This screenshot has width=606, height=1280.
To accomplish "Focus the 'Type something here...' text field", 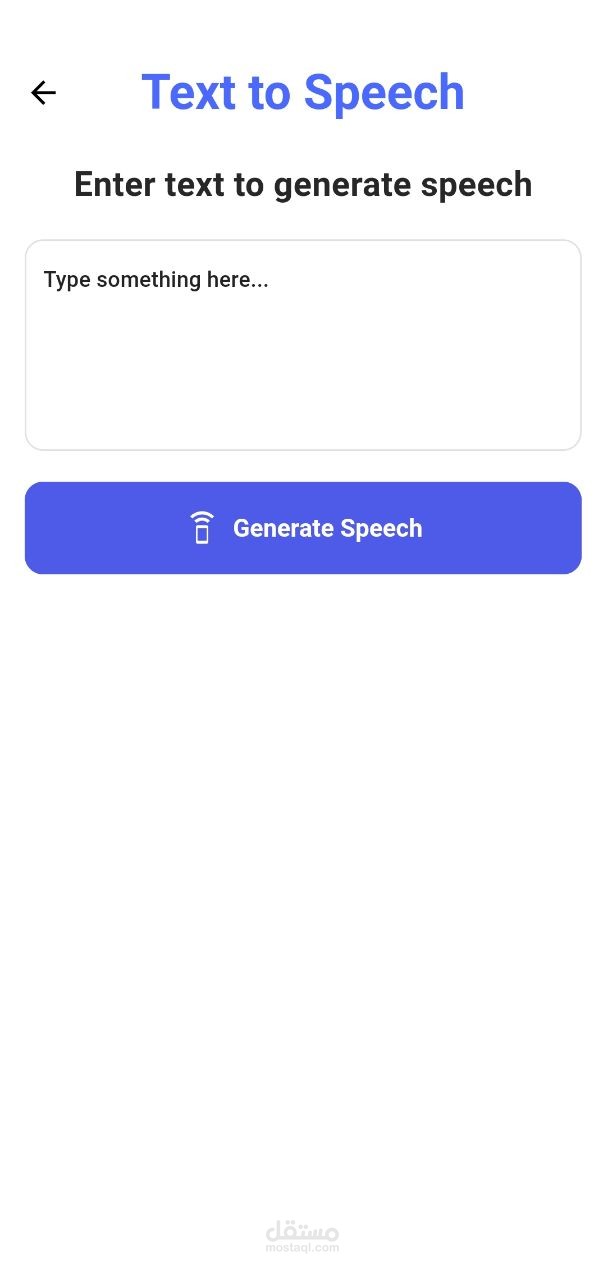I will click(303, 345).
